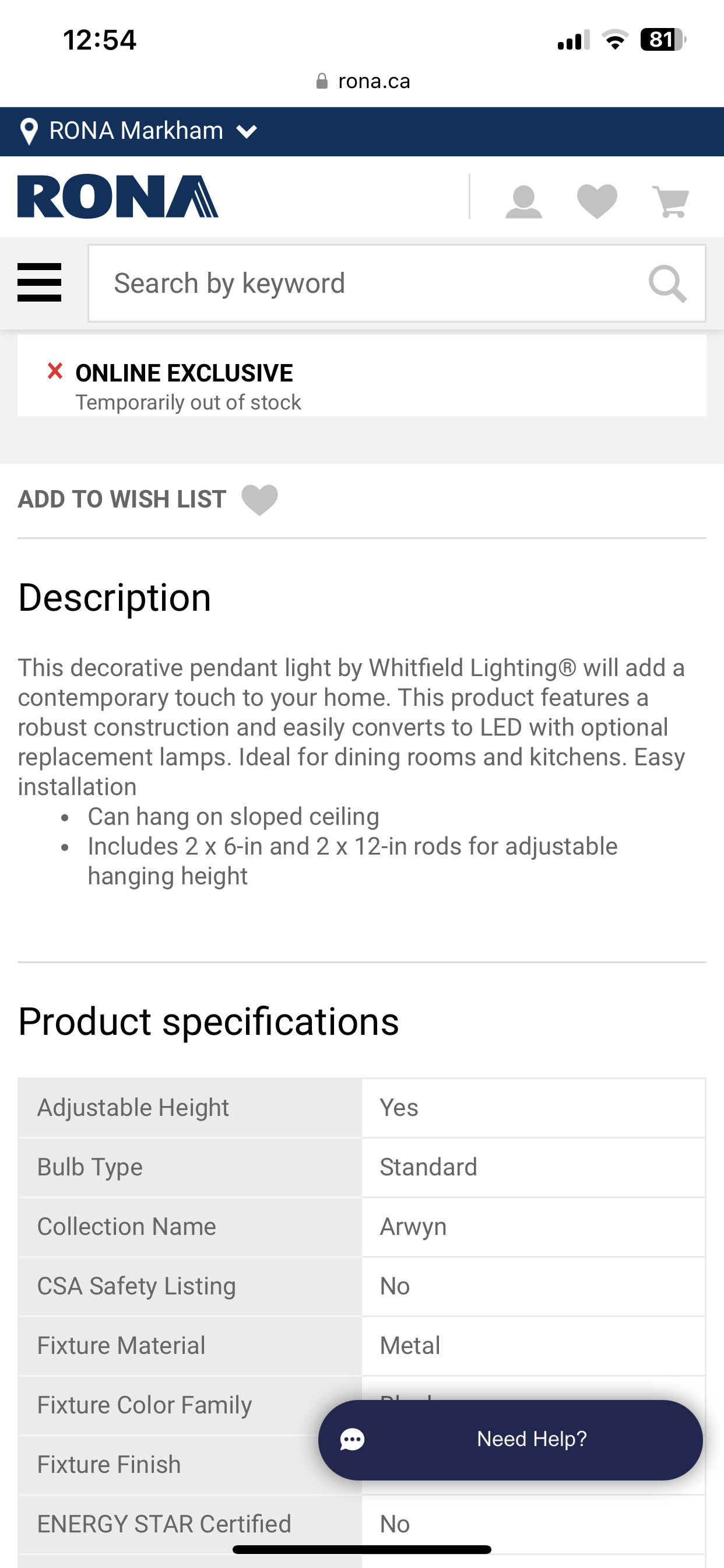Jump to the Description section heading
The width and height of the screenshot is (724, 1568).
click(114, 597)
